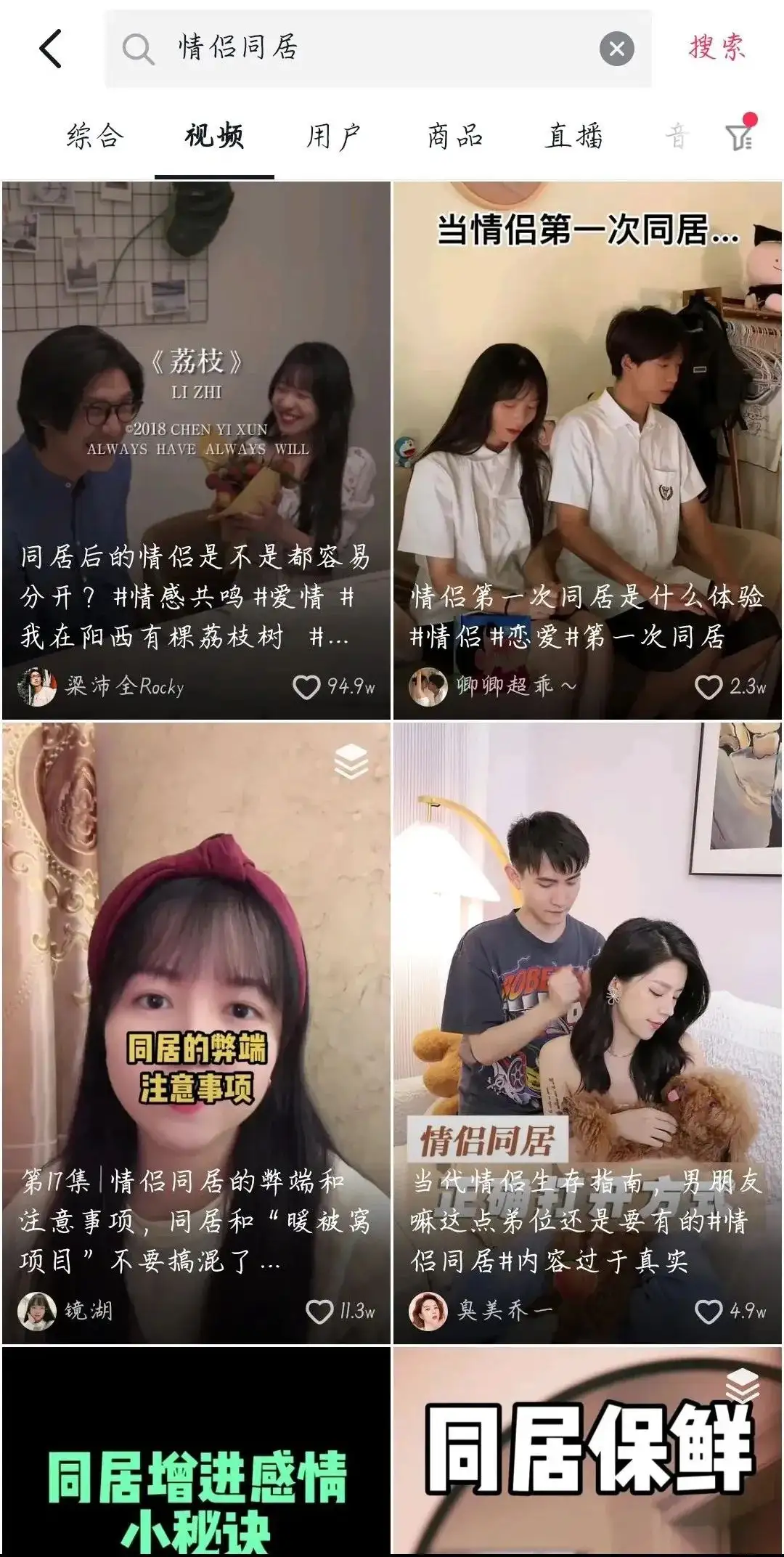The height and width of the screenshot is (1557, 784).
Task: Open 奥美乔一's 情侣同居 video
Action: (x=587, y=1033)
